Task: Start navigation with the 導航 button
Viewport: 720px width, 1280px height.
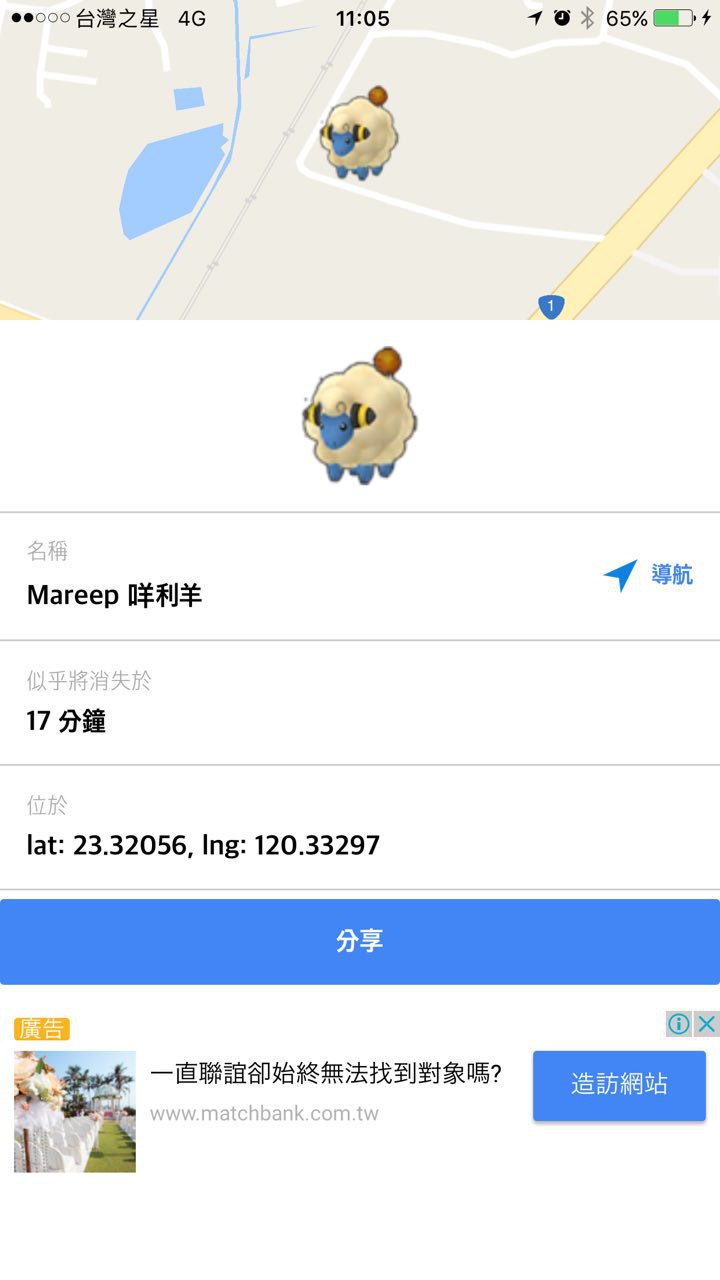Action: coord(648,575)
